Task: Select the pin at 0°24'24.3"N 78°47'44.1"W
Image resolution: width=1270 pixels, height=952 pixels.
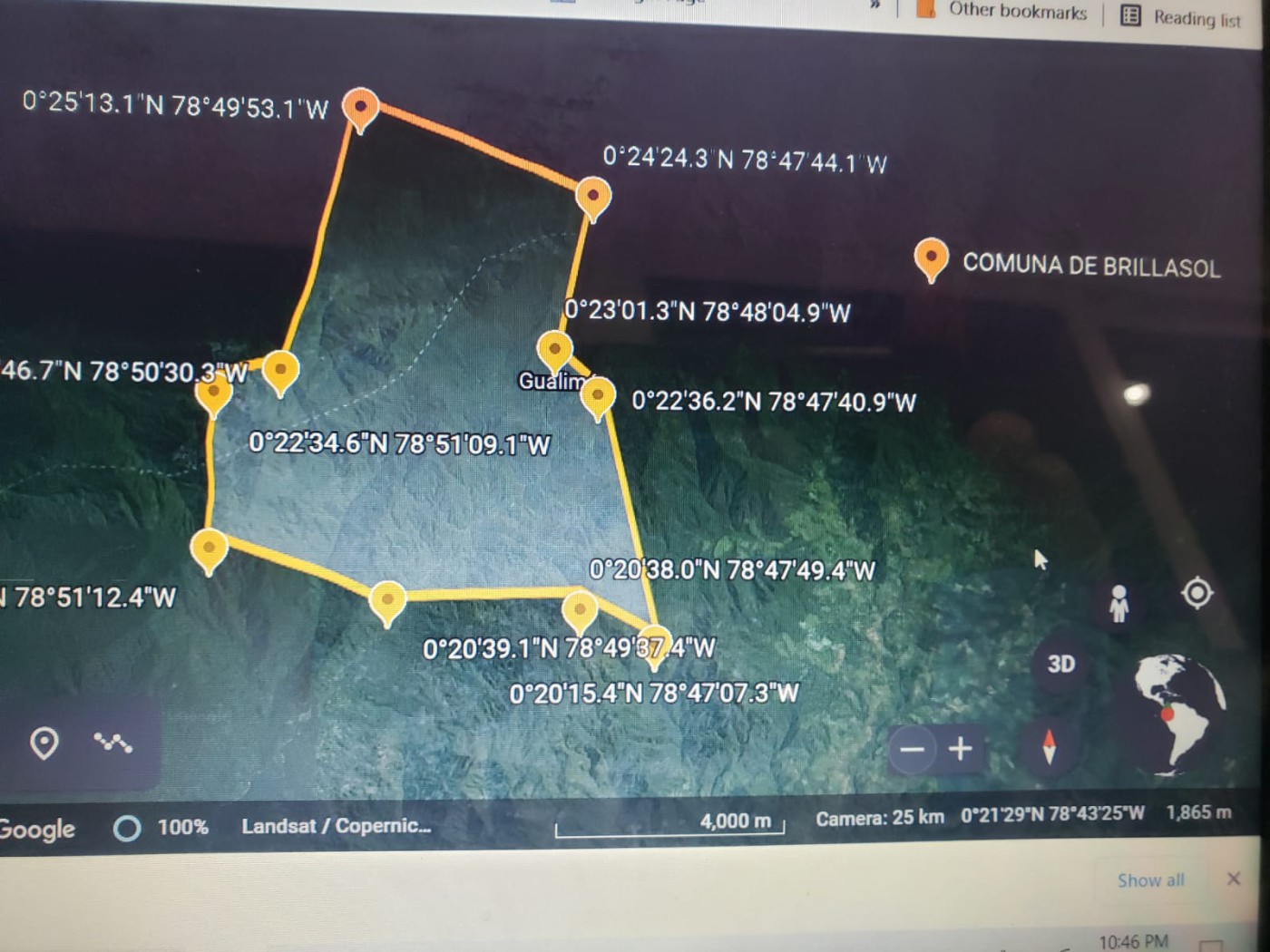Action: [593, 195]
